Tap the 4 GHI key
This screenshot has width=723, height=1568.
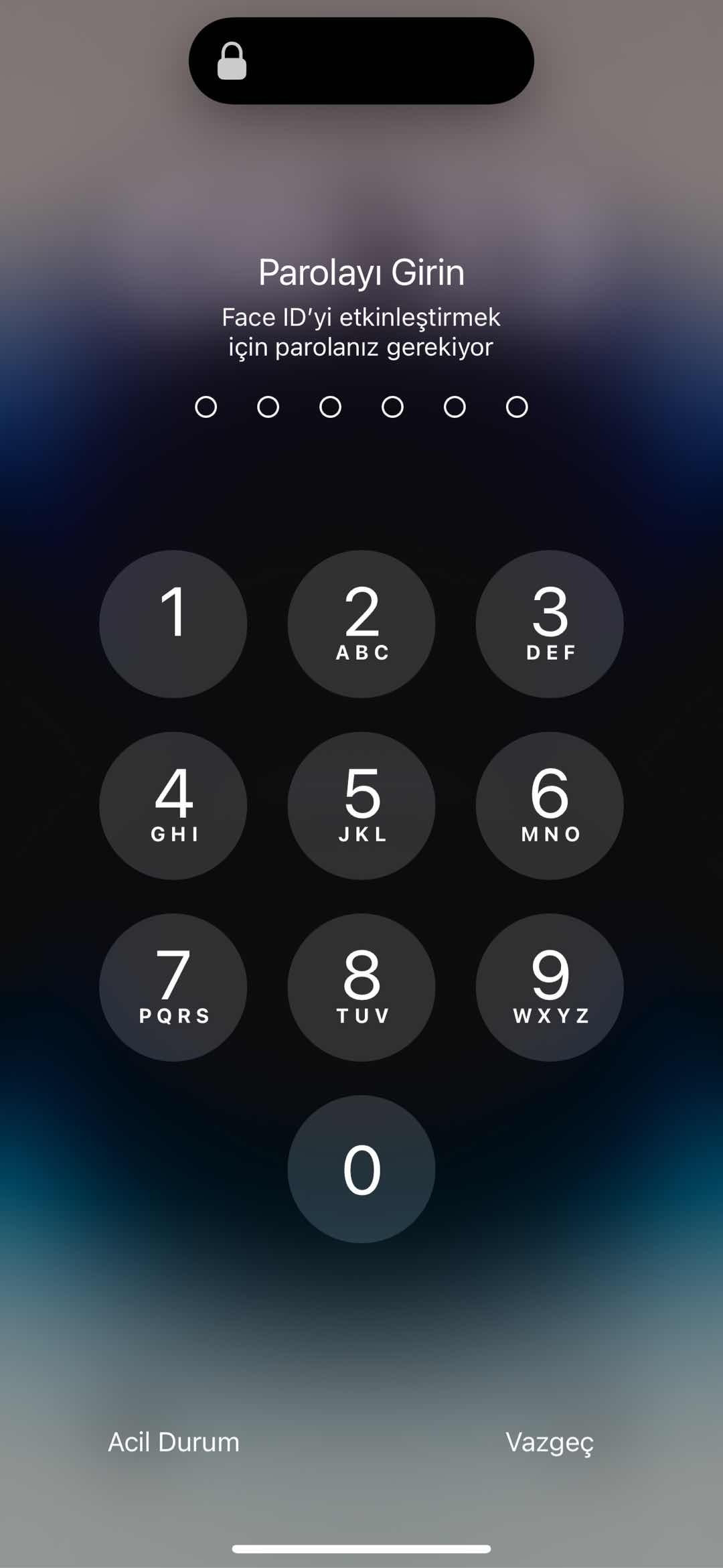click(173, 805)
